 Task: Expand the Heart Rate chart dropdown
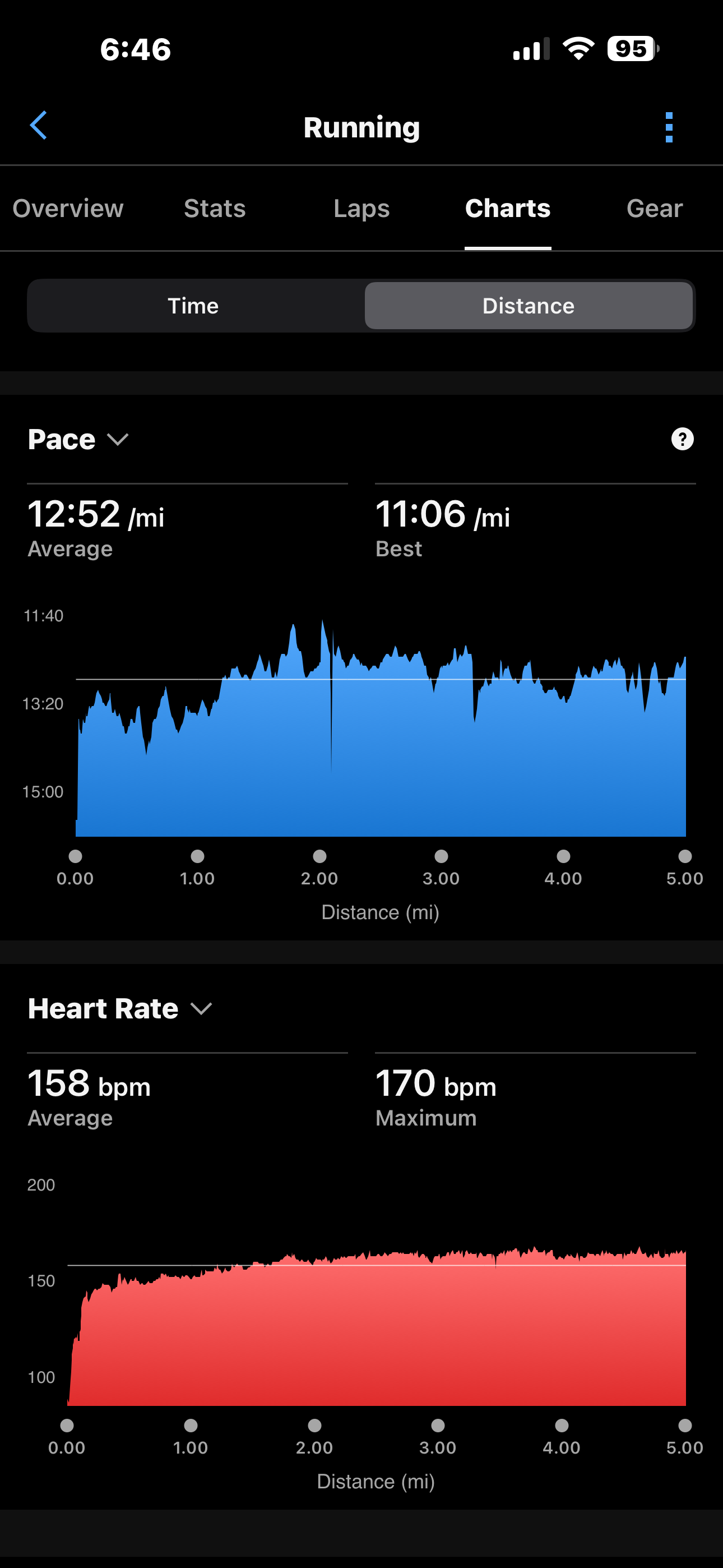pos(121,1009)
